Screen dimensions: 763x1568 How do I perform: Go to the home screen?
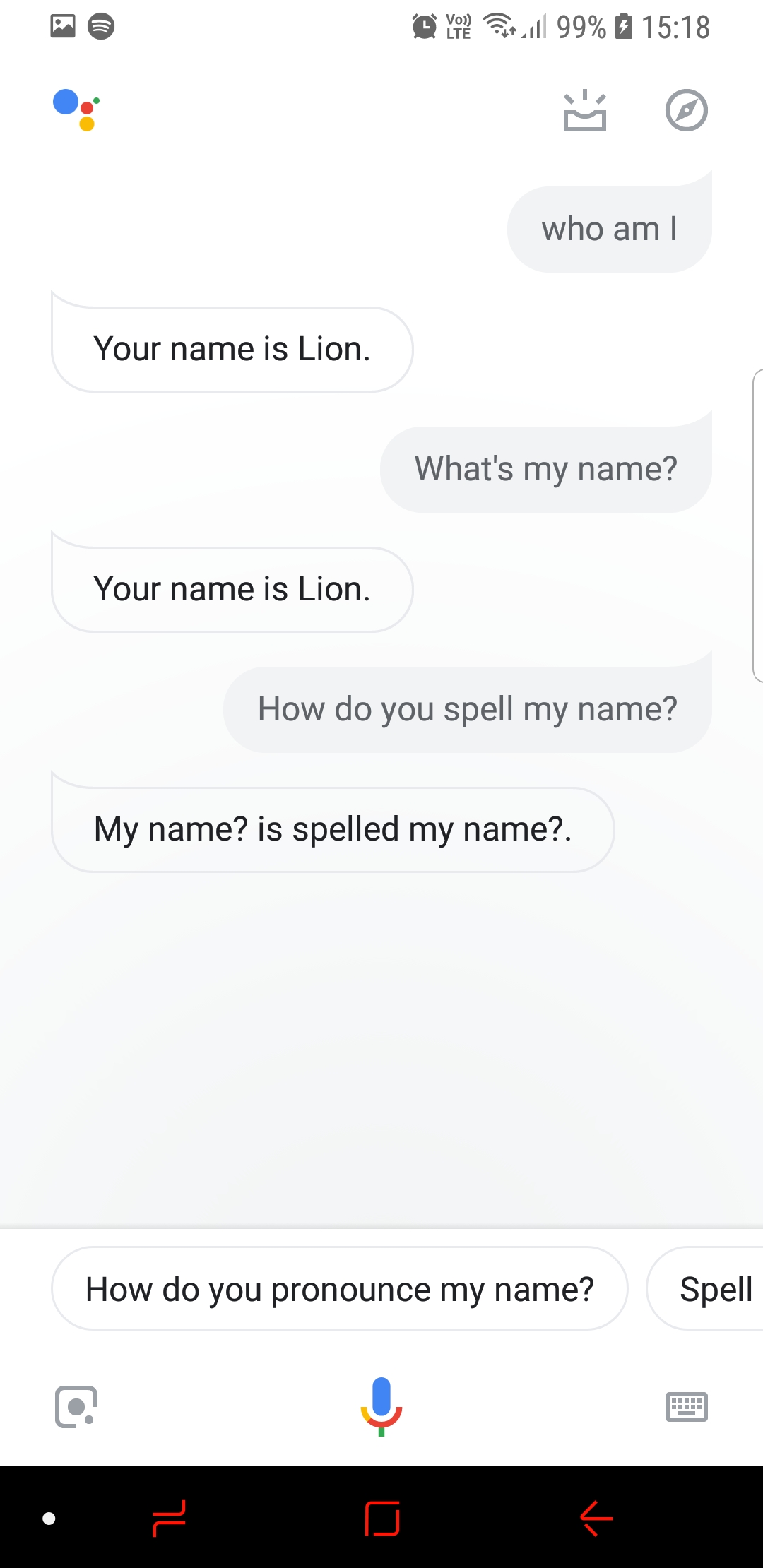point(382,1518)
